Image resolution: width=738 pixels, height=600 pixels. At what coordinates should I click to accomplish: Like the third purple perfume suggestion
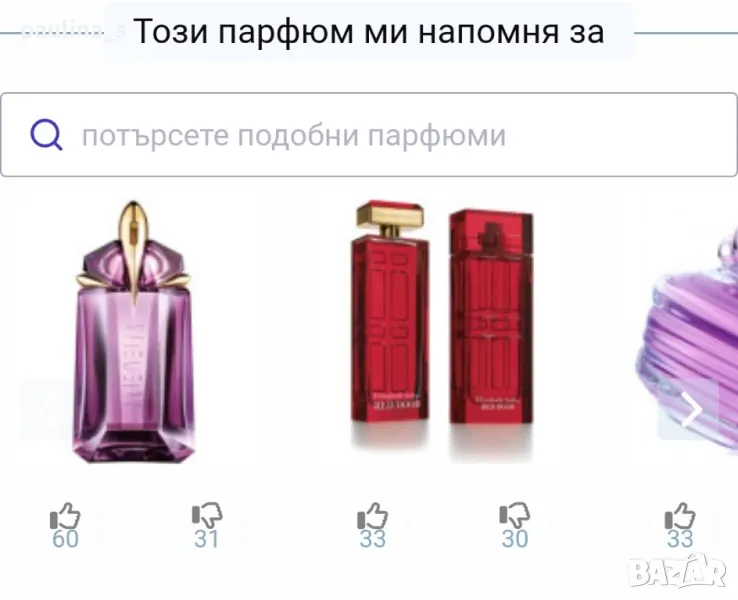tap(680, 517)
